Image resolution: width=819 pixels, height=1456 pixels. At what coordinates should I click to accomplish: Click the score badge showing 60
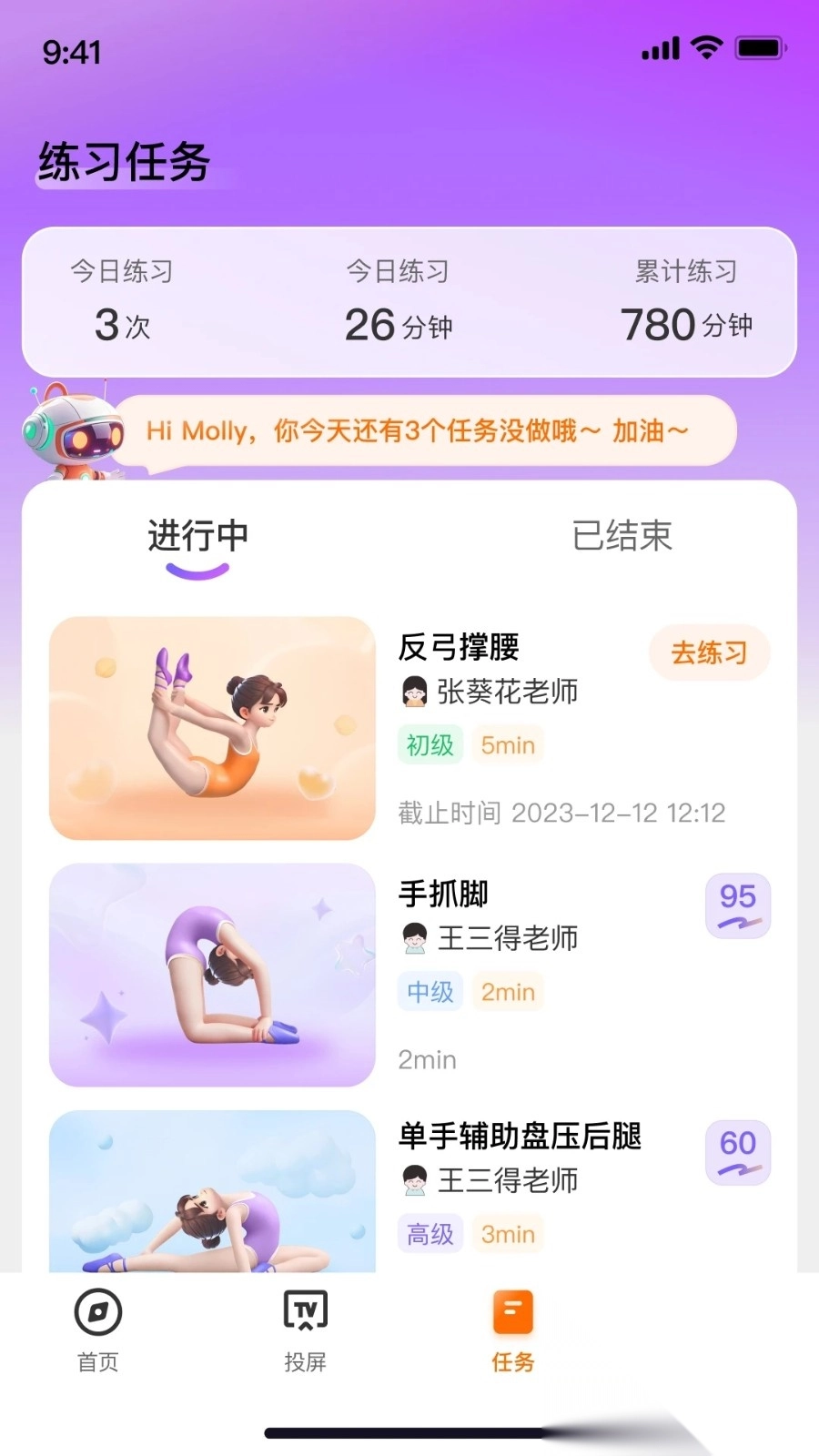coord(738,1152)
